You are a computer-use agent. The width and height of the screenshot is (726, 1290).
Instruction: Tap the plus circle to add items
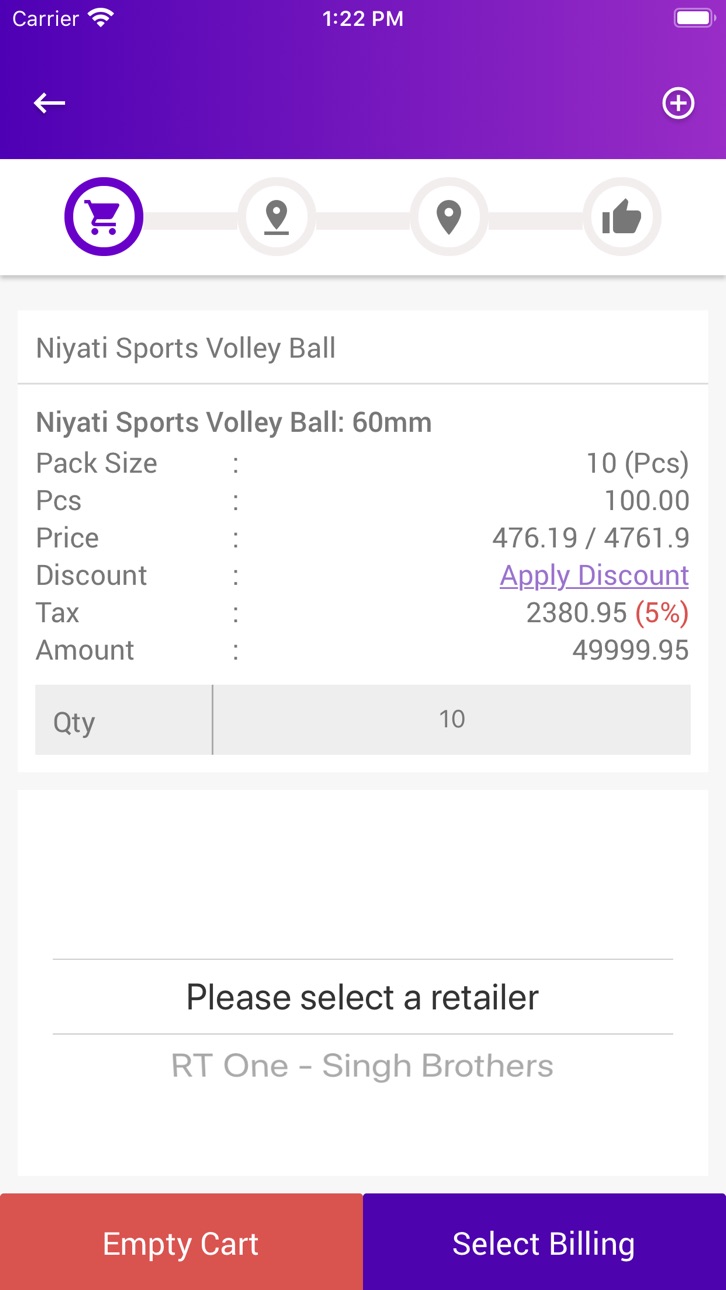678,103
